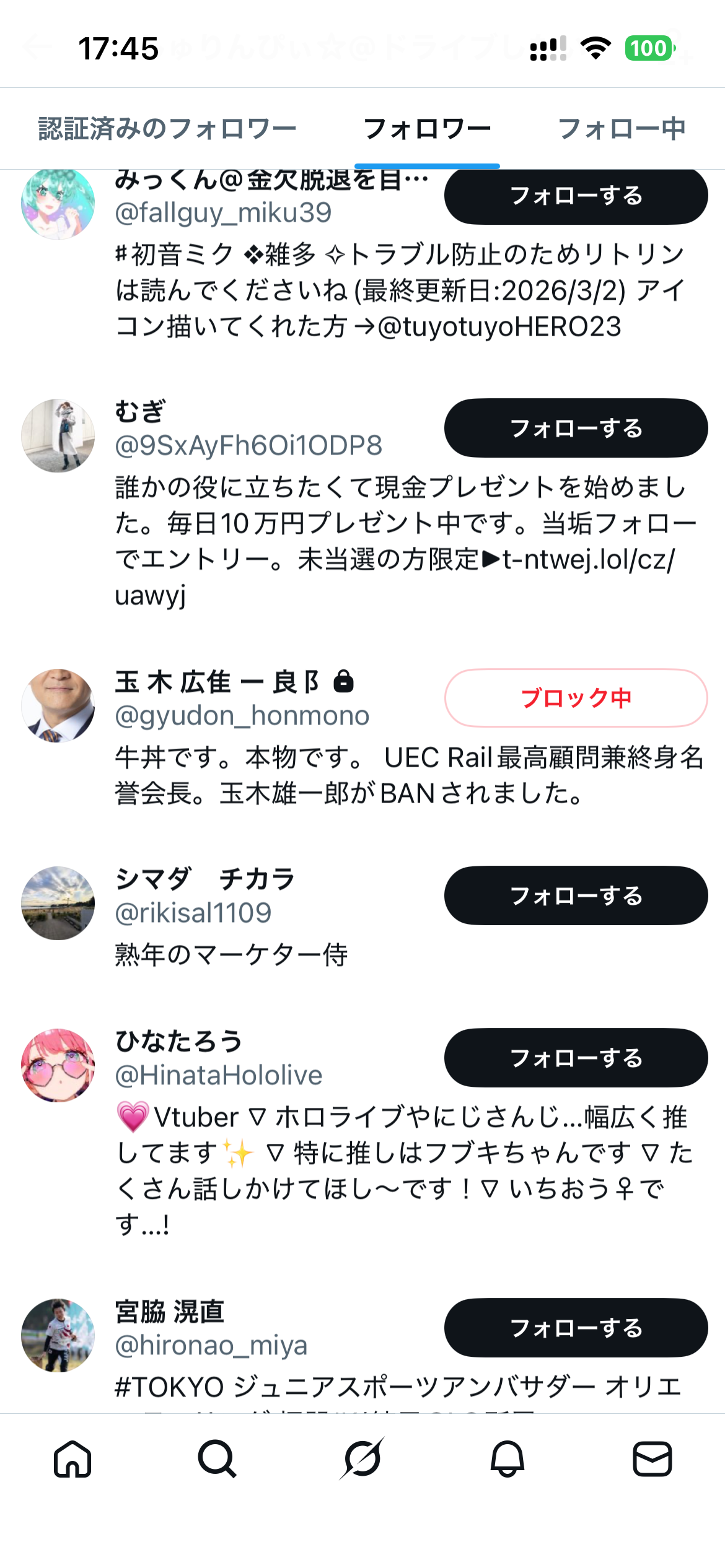Open direct messages tab

tap(652, 1459)
